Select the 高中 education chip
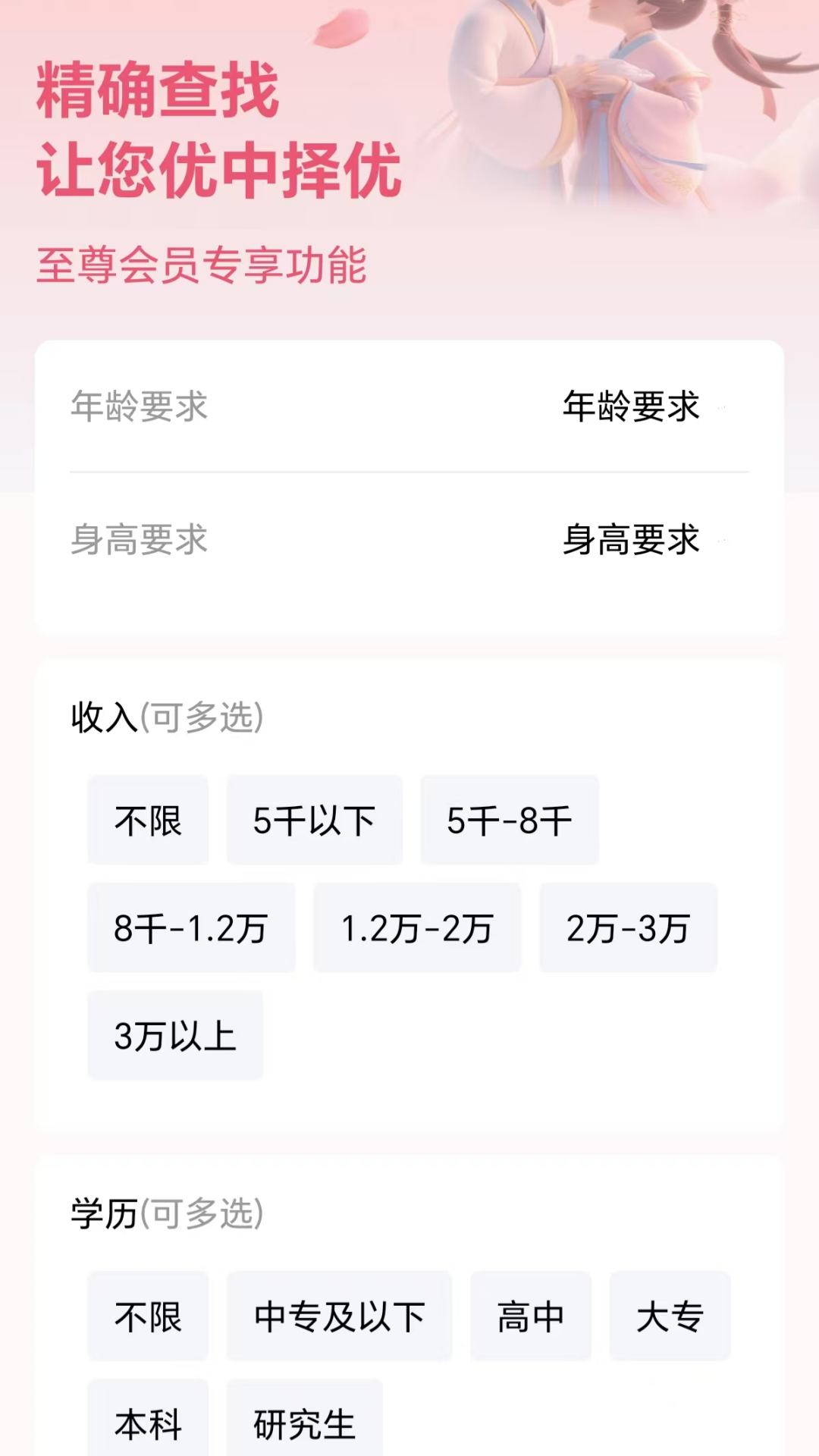 [530, 1316]
